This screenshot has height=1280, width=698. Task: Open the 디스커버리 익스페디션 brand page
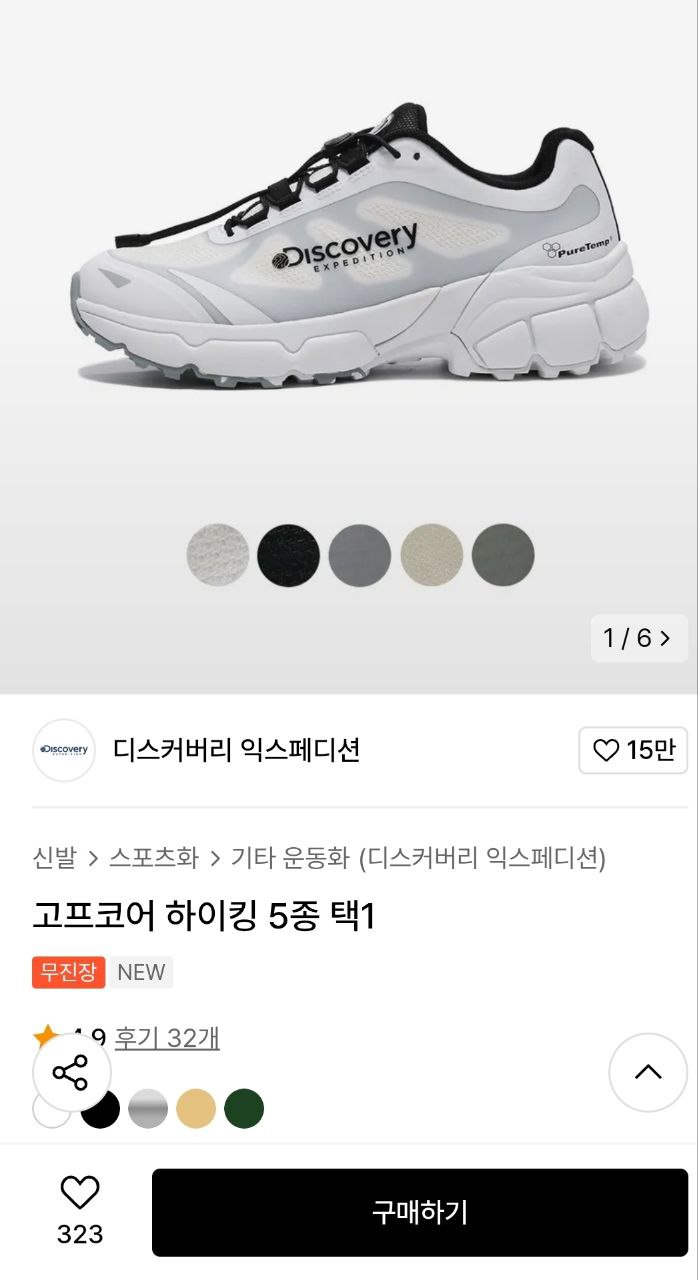[236, 750]
